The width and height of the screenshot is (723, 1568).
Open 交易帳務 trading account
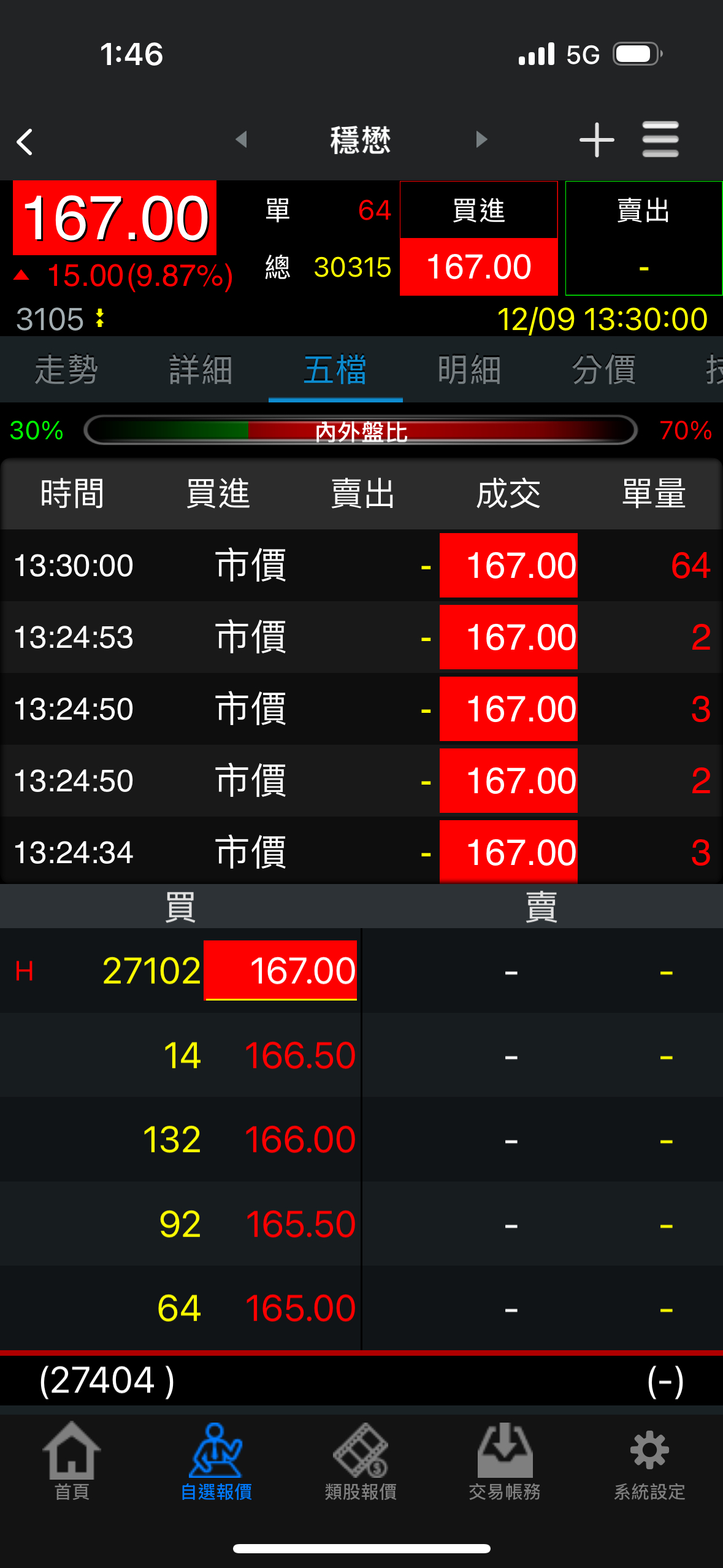(x=505, y=1461)
